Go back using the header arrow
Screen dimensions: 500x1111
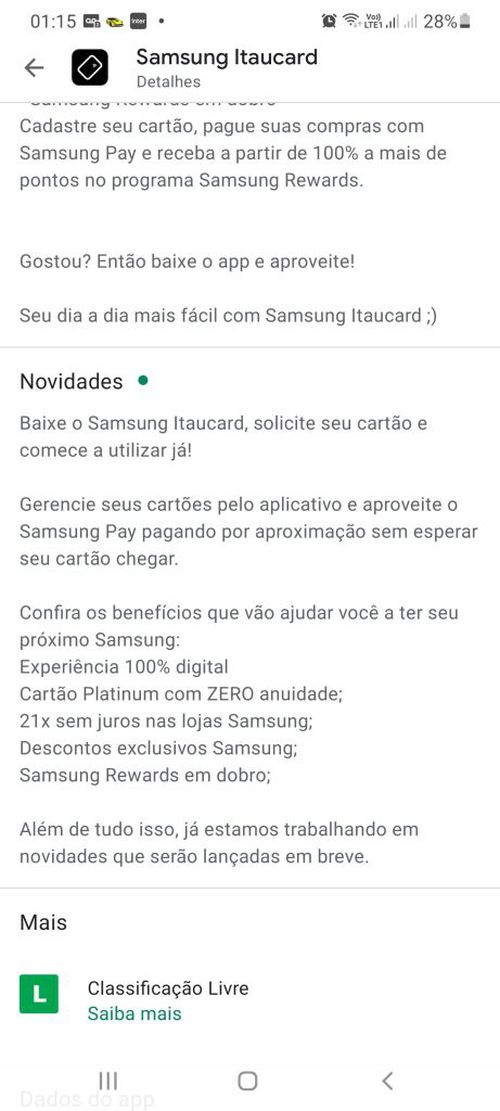pyautogui.click(x=33, y=67)
